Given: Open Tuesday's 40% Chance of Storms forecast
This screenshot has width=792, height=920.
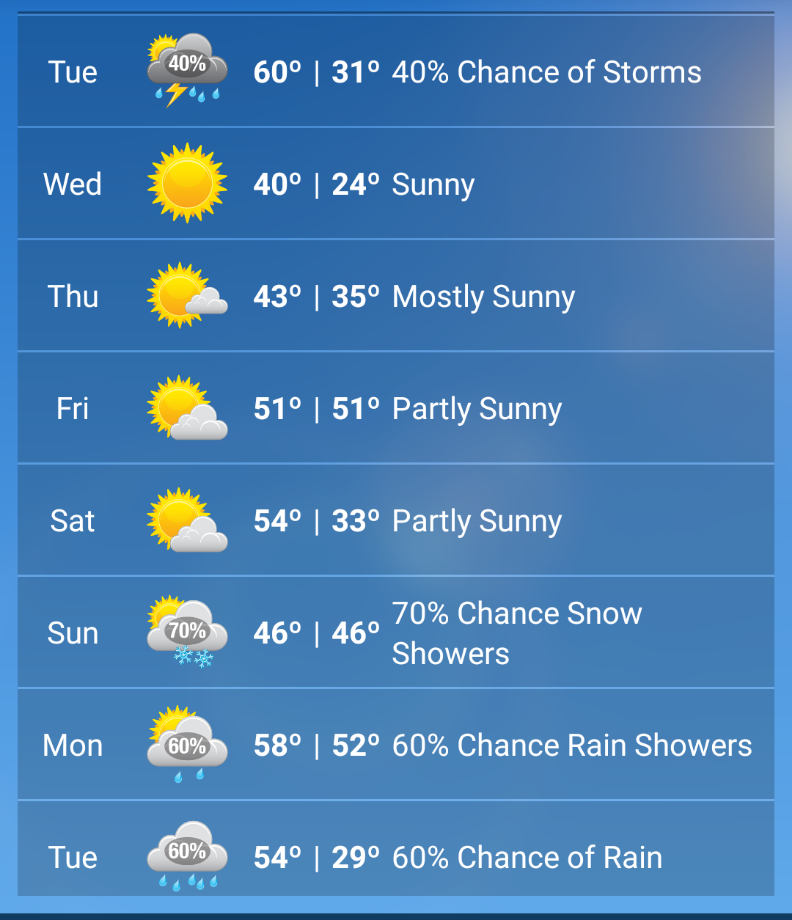Looking at the screenshot, I should 396,72.
